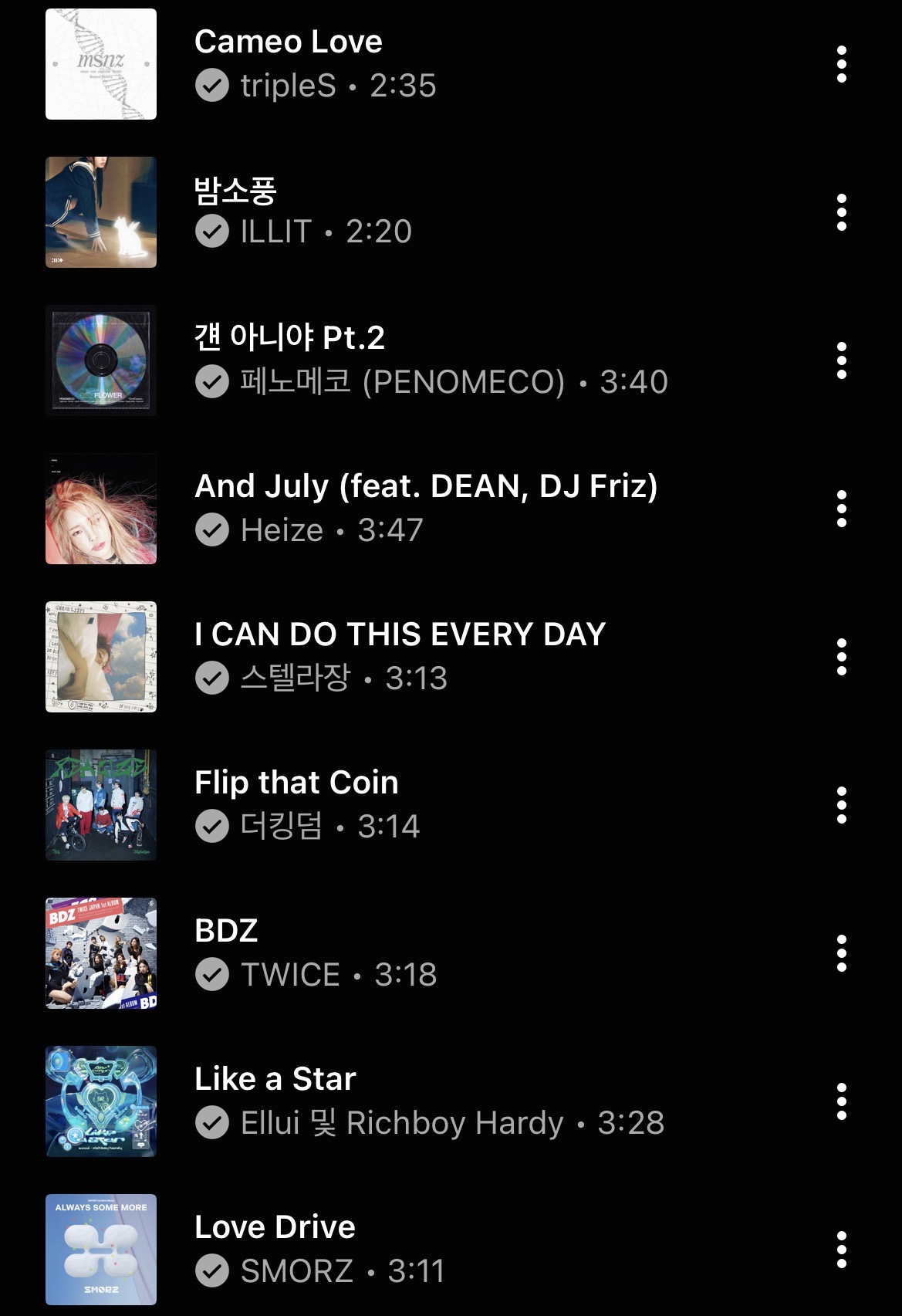Show the overflow menu for Like a Star
The height and width of the screenshot is (1316, 902).
tap(841, 1101)
